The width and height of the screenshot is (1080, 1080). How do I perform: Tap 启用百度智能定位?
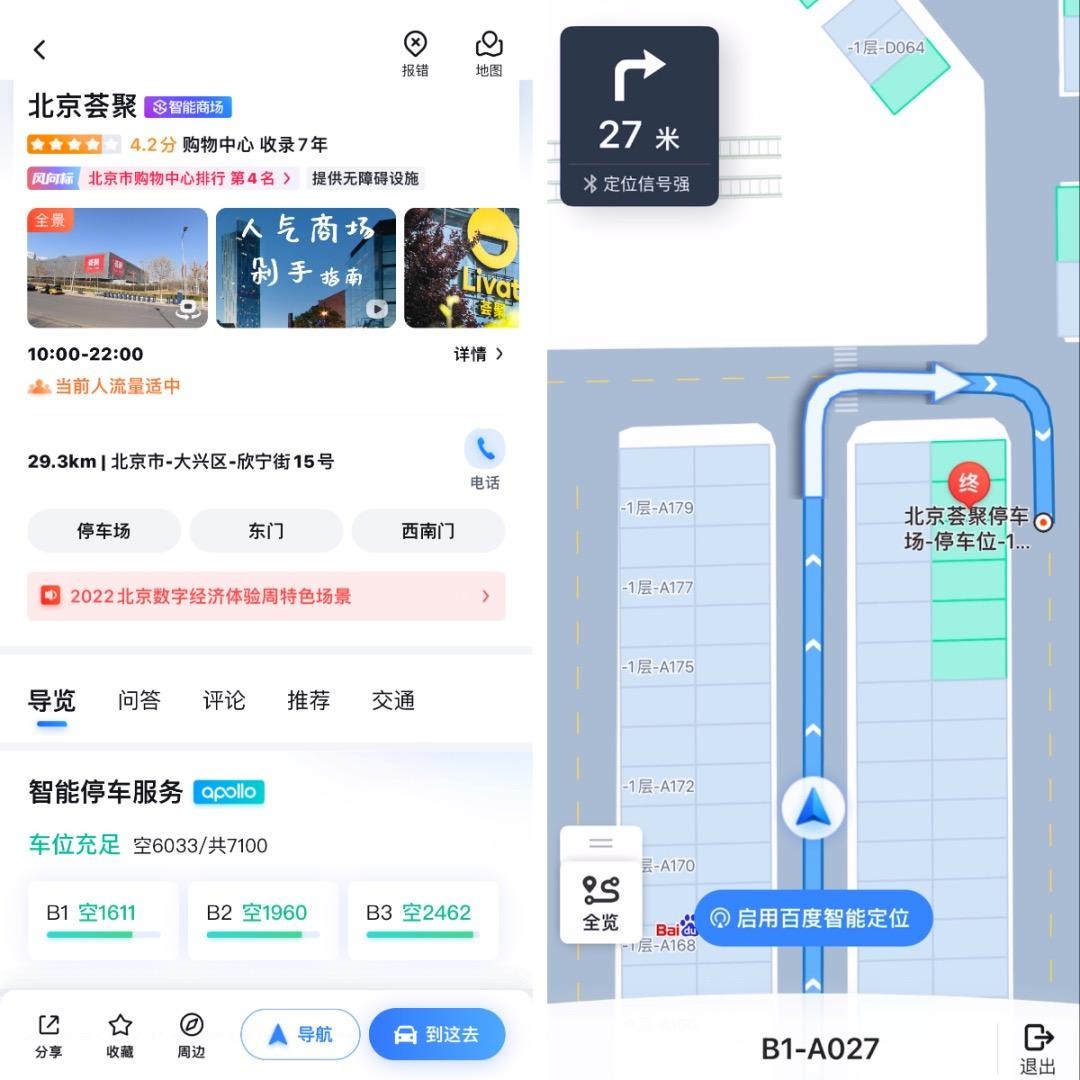pos(813,918)
